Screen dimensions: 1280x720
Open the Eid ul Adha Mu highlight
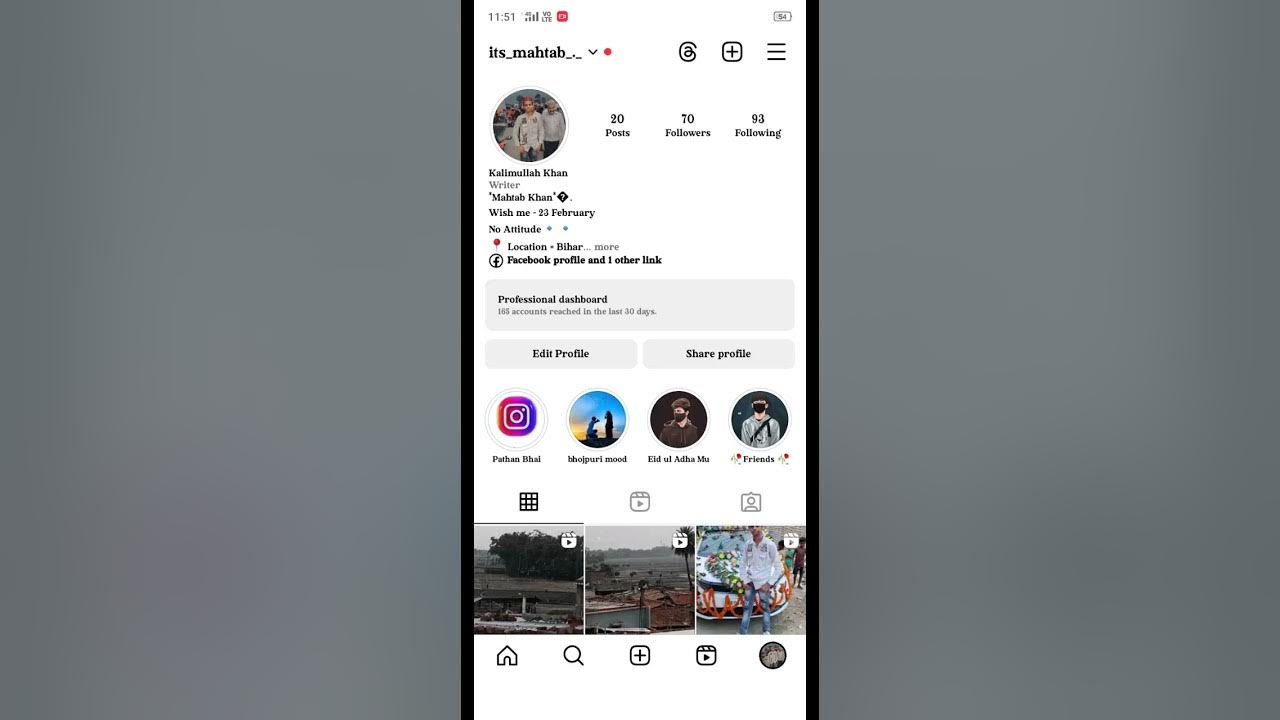pyautogui.click(x=678, y=418)
